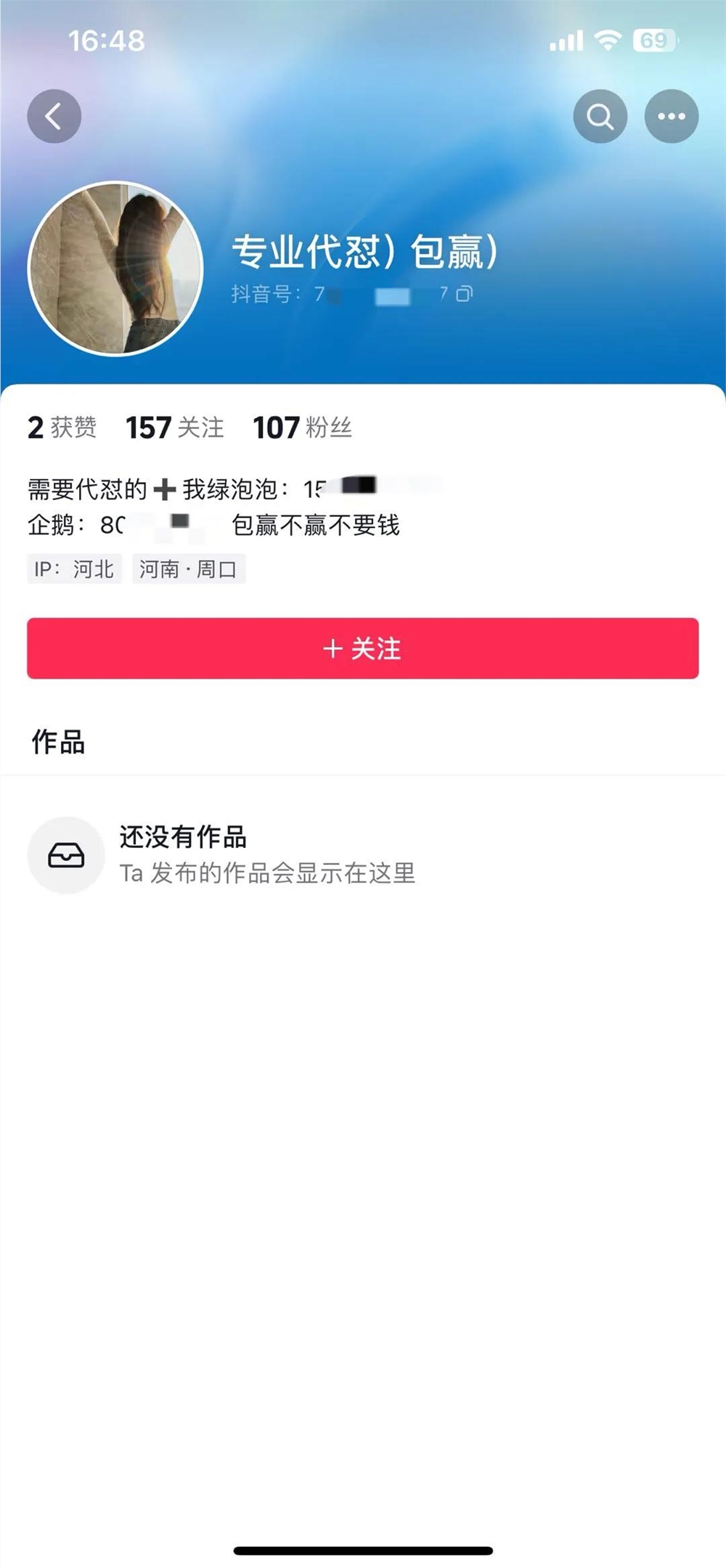Tap the cellular signal indicator
The width and height of the screenshot is (726, 1568).
coord(568,41)
